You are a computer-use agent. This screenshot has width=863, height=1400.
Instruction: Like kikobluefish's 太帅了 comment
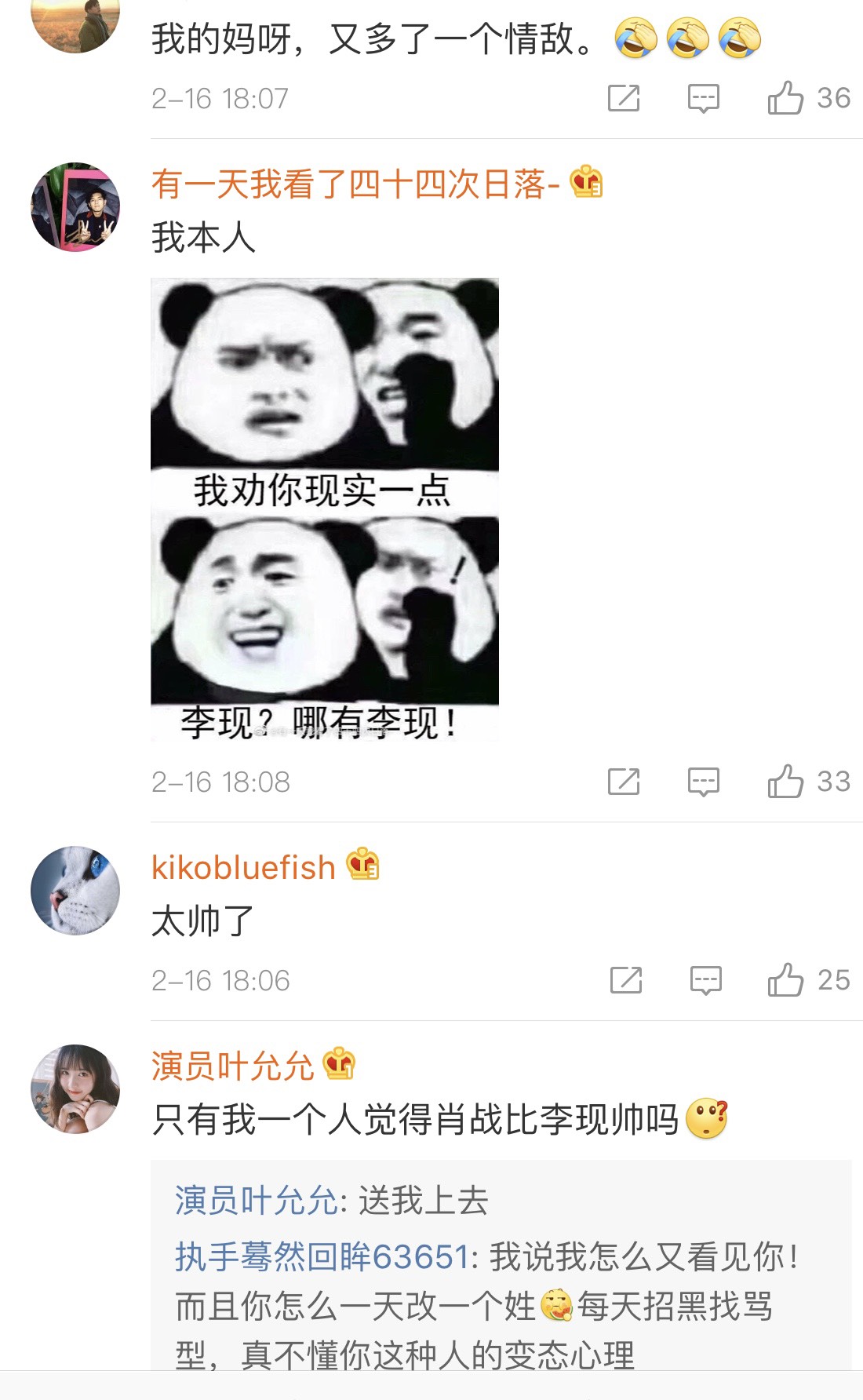point(786,981)
